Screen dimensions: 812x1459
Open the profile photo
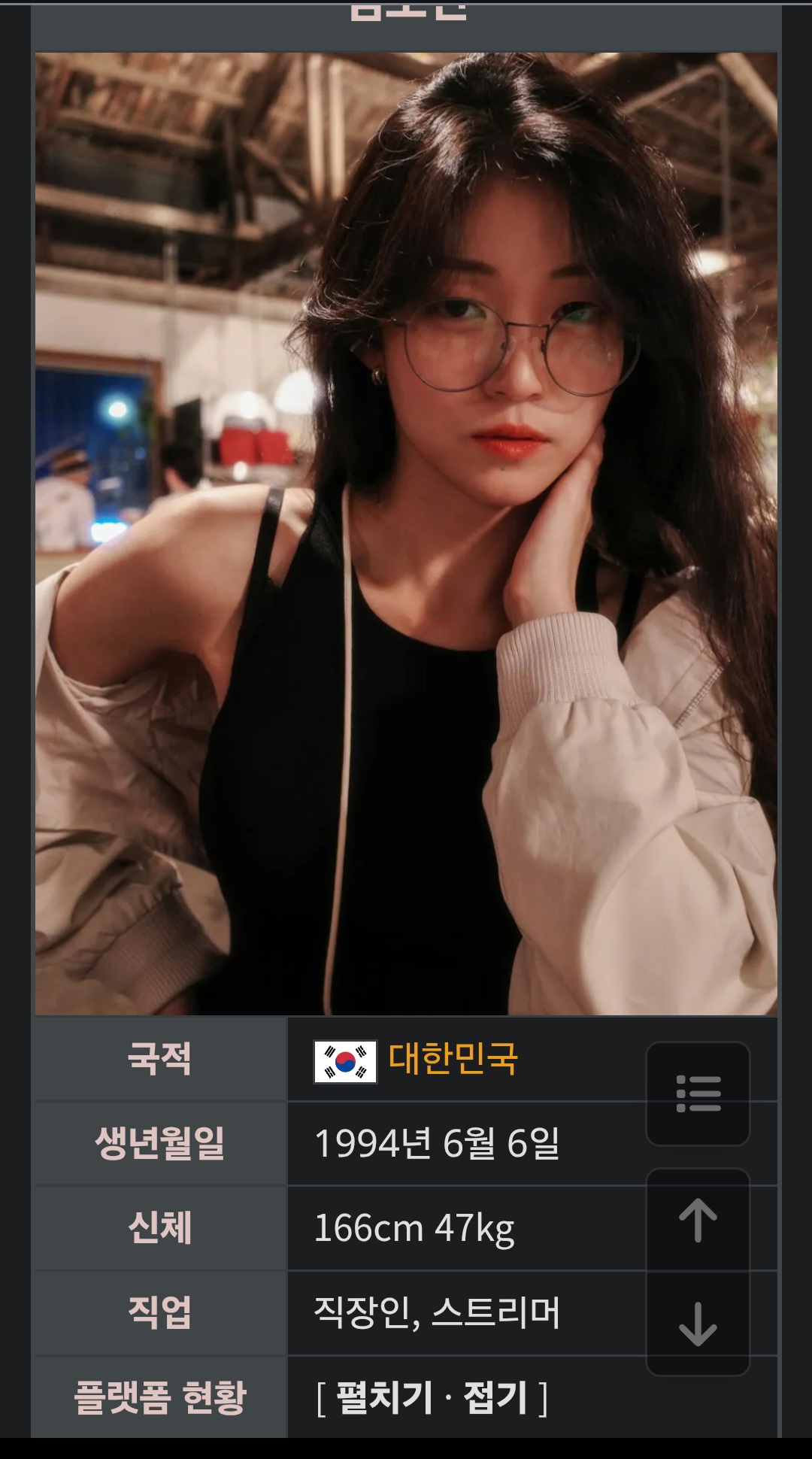click(406, 534)
